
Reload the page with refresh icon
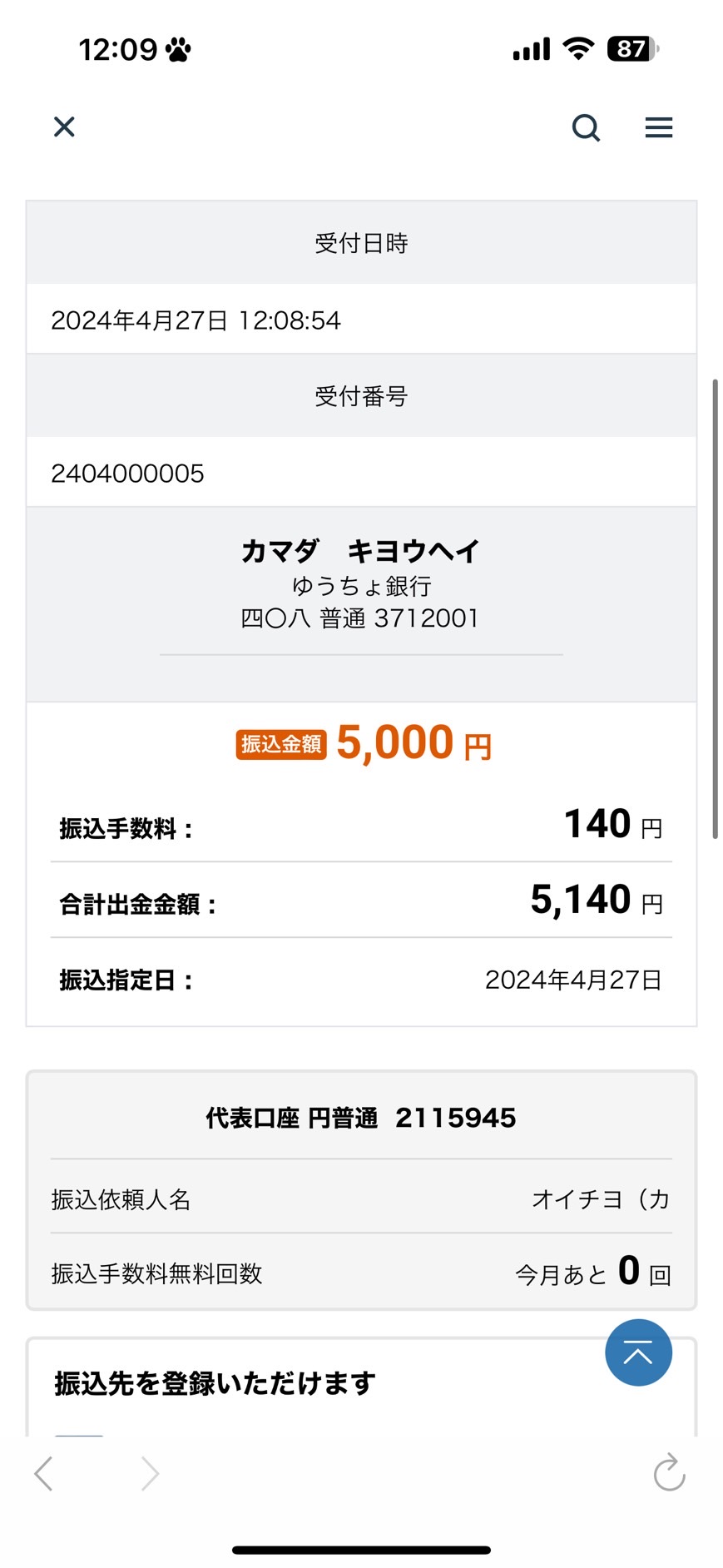[x=669, y=1472]
